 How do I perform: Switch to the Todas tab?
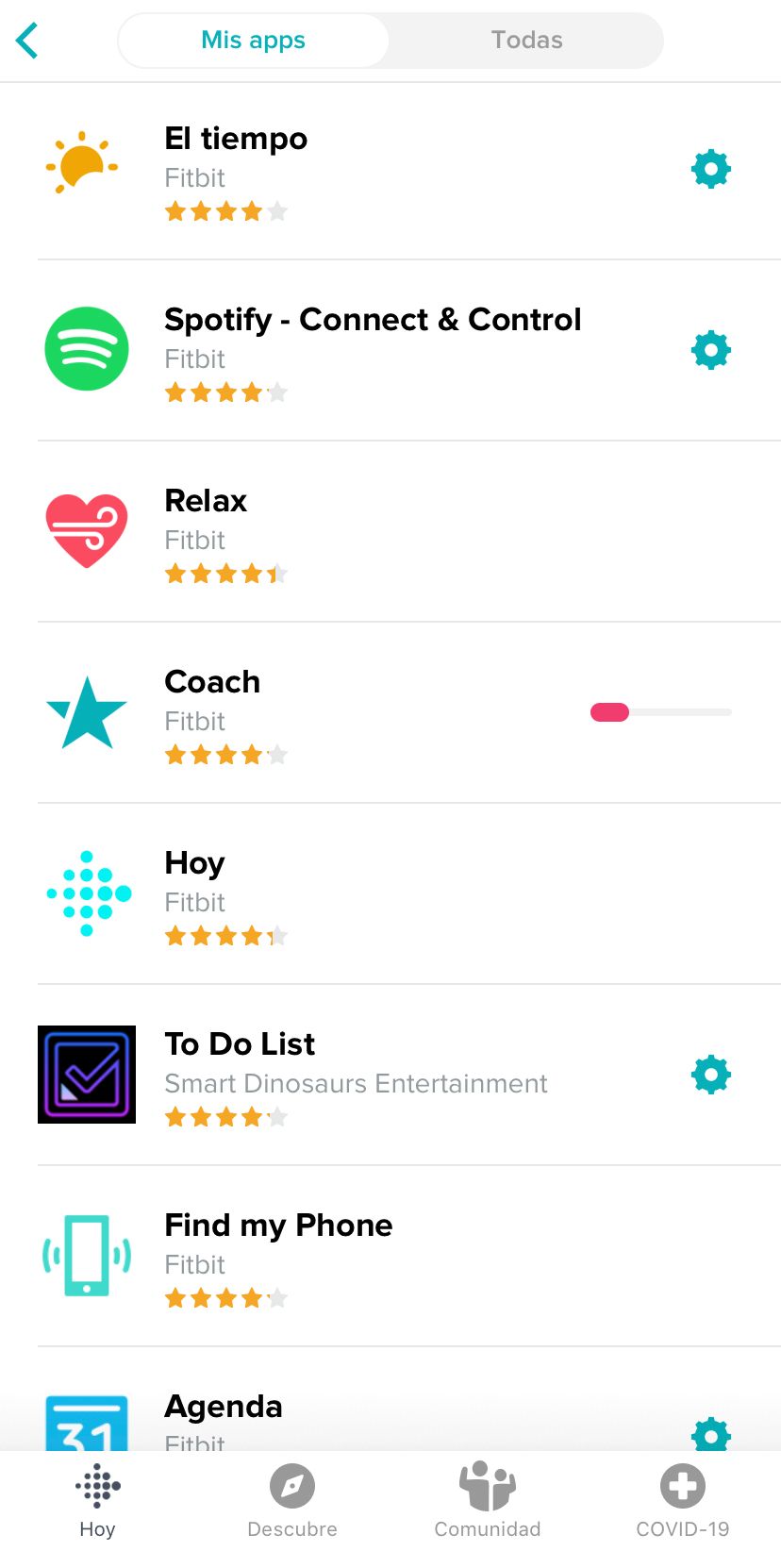pyautogui.click(x=526, y=41)
